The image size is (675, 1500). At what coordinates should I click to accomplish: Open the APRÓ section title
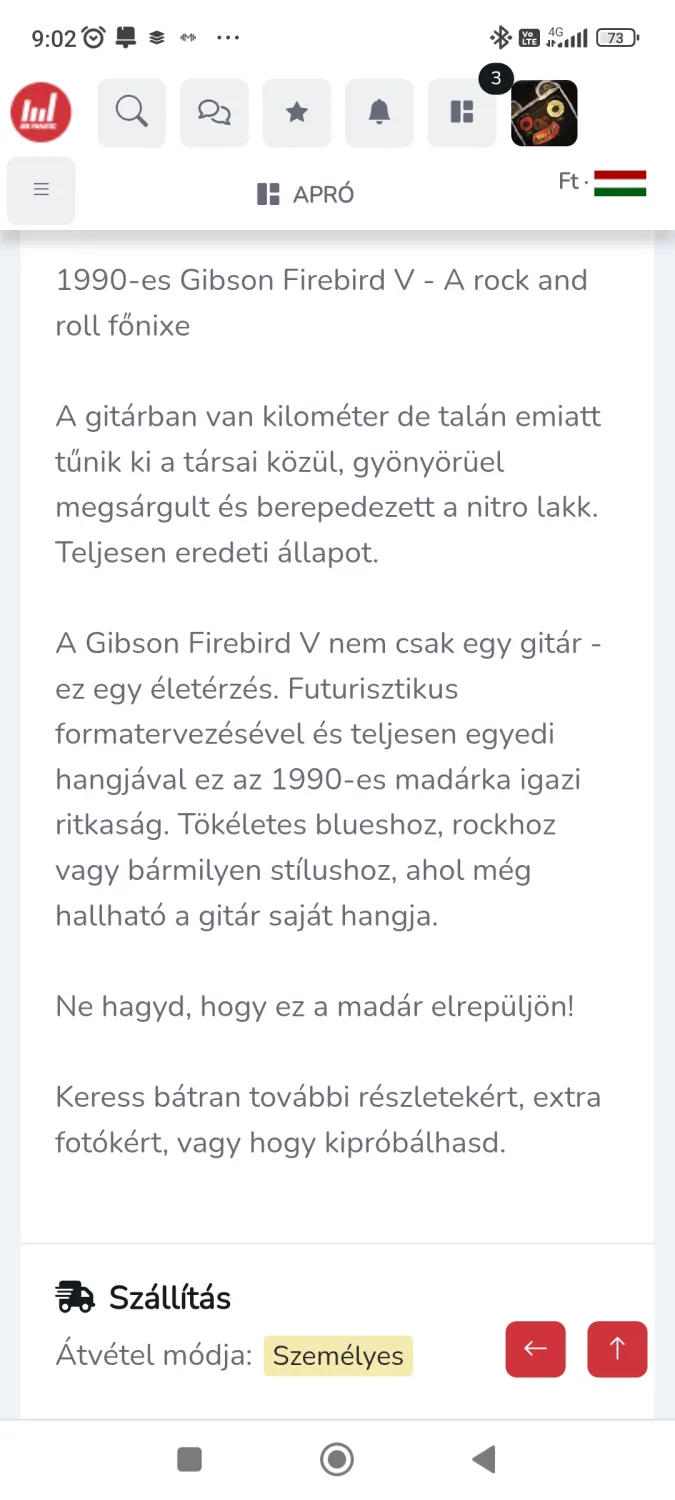coord(306,194)
